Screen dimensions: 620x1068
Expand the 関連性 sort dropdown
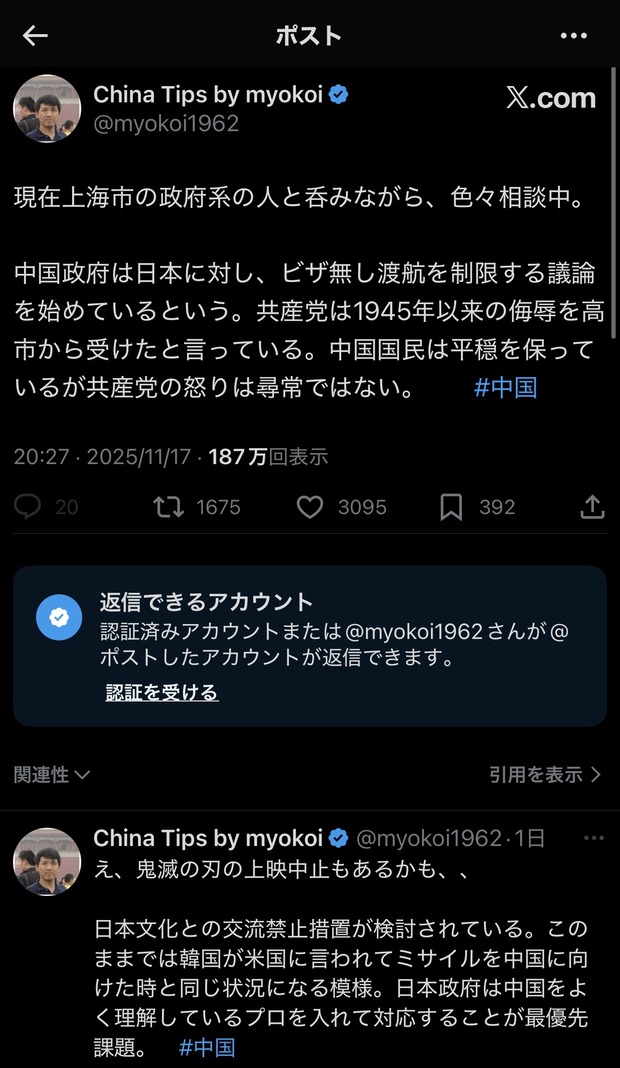(x=52, y=774)
